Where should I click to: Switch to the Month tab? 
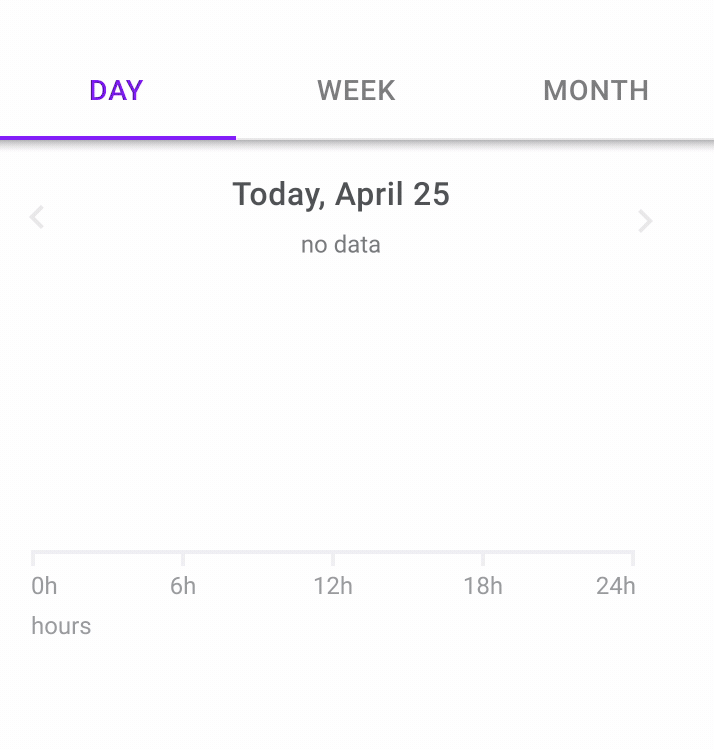pos(596,91)
